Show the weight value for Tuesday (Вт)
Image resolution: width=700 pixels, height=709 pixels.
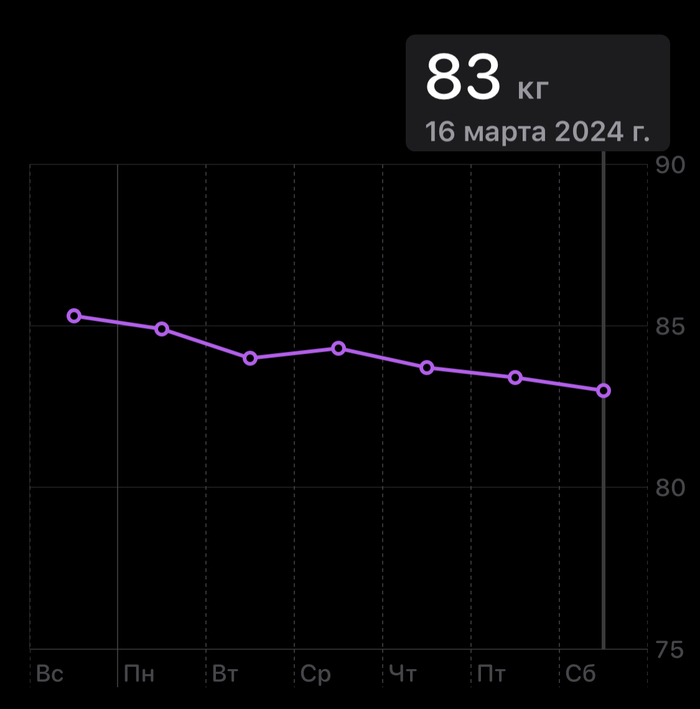250,358
